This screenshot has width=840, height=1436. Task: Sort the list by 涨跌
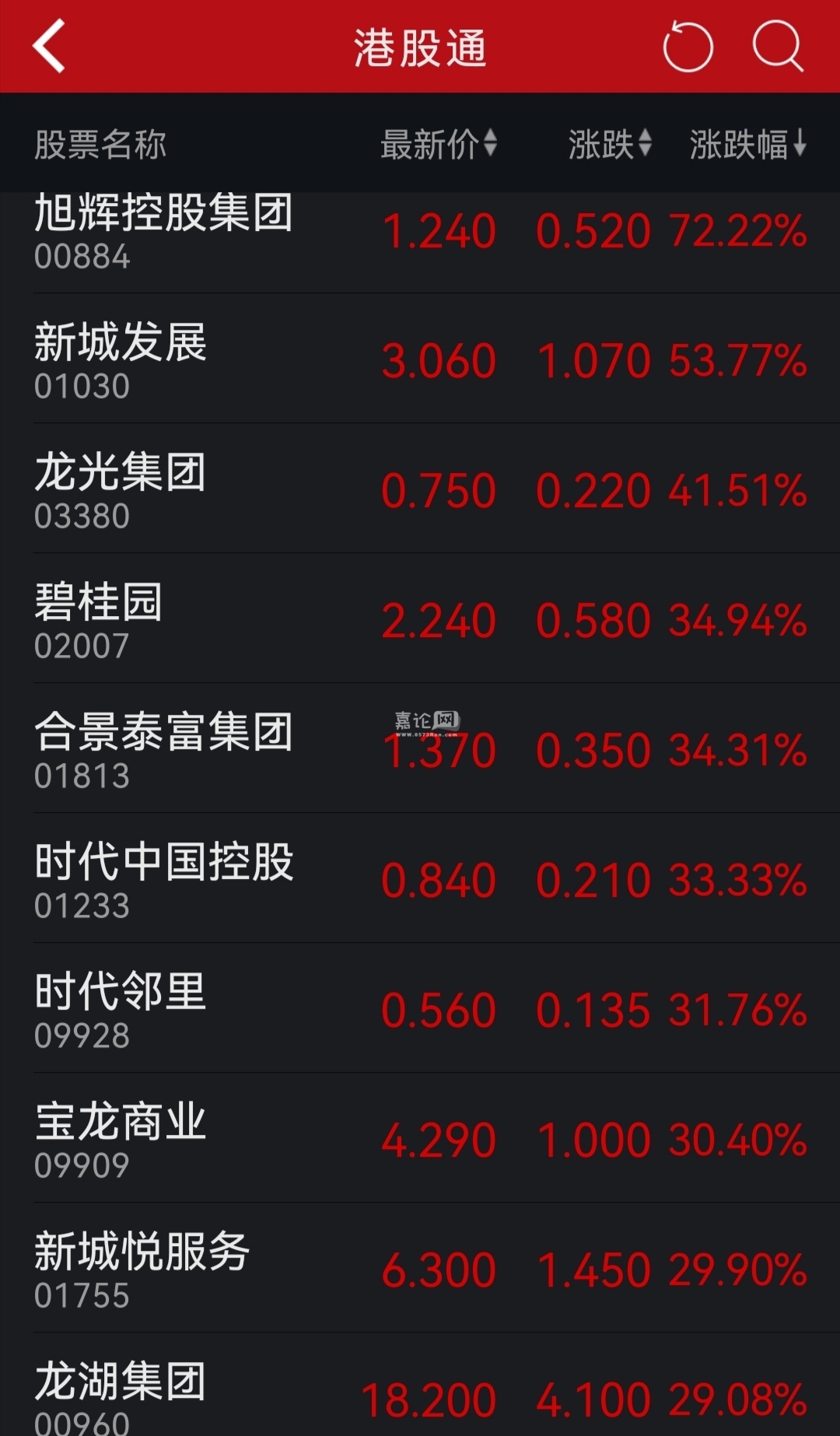tap(609, 145)
